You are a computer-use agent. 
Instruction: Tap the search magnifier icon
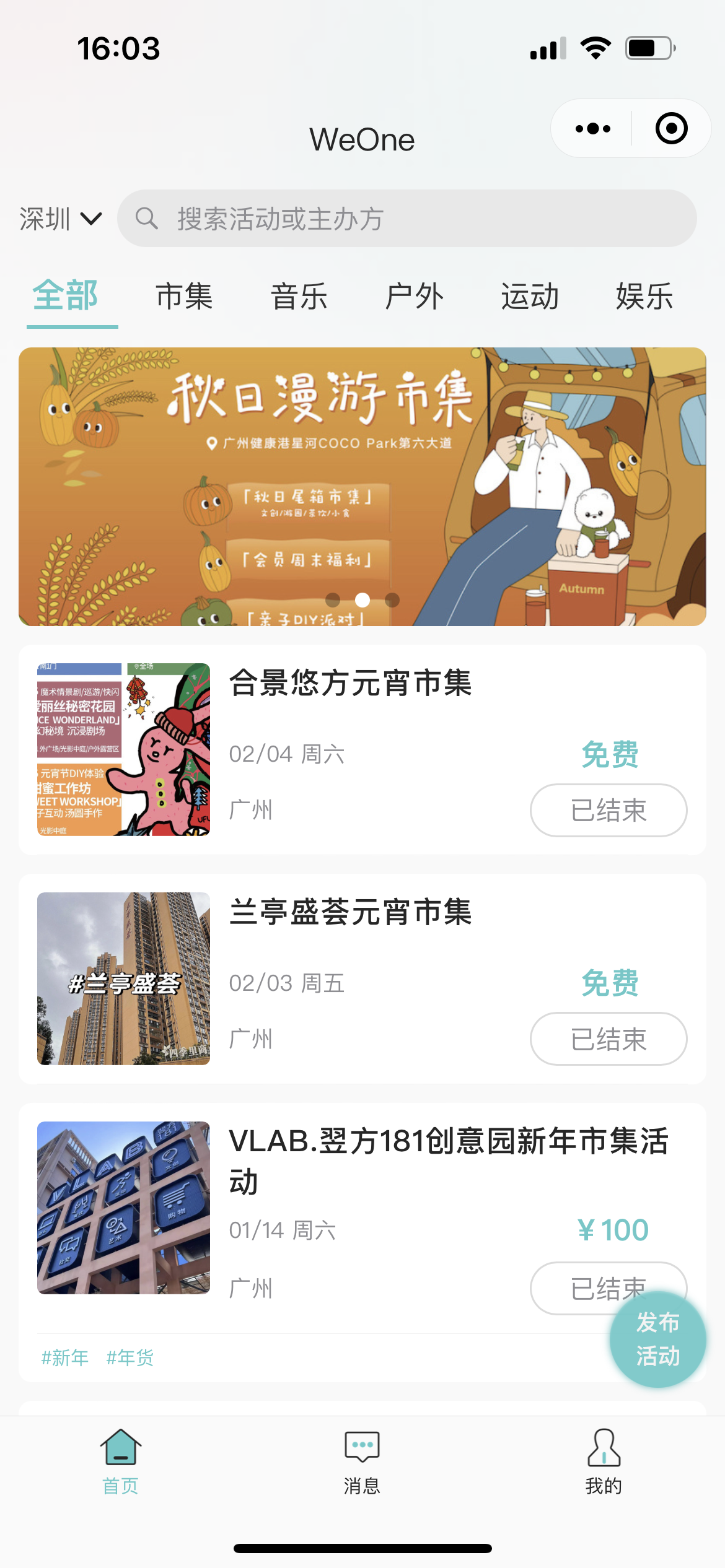[x=146, y=217]
